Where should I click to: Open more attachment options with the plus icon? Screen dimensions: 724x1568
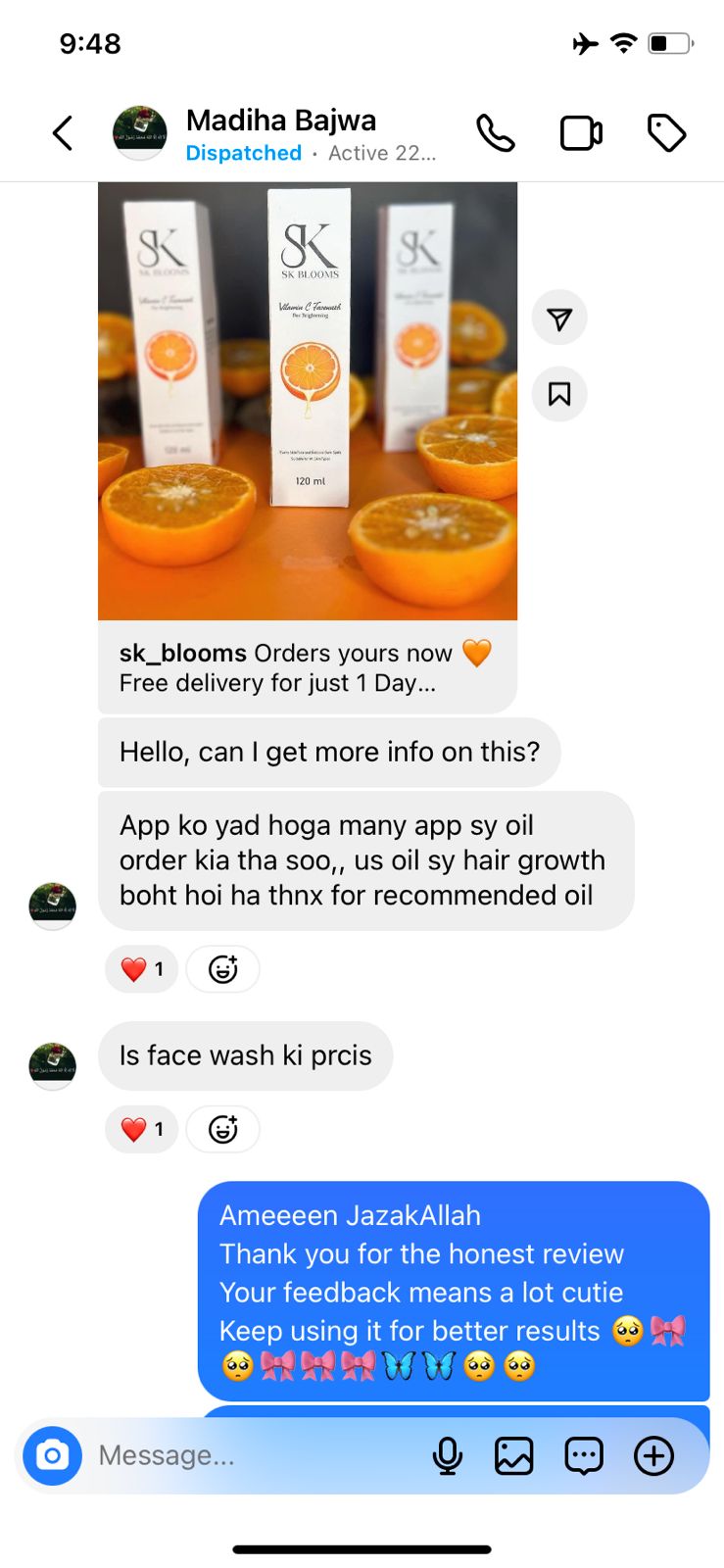pyautogui.click(x=653, y=1455)
